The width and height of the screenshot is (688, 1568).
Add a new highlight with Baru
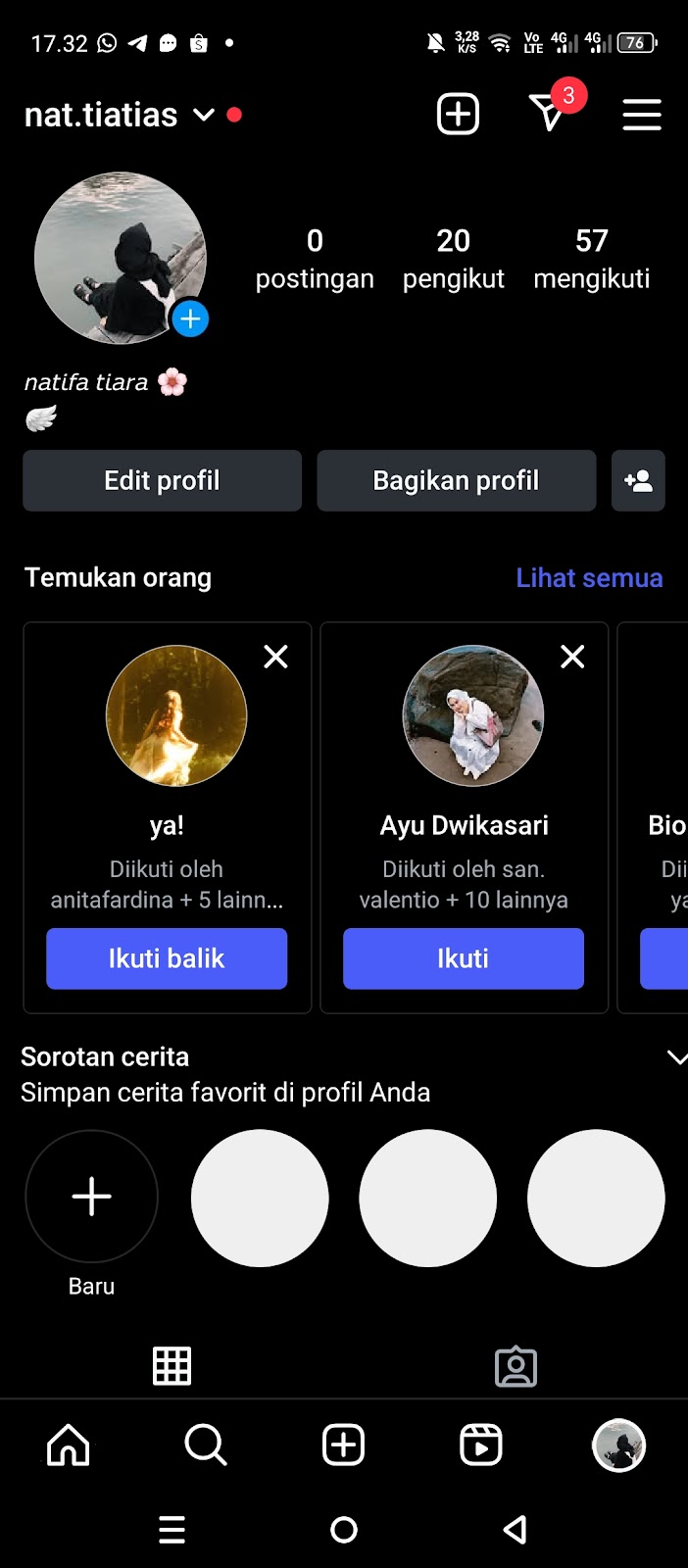coord(91,1197)
